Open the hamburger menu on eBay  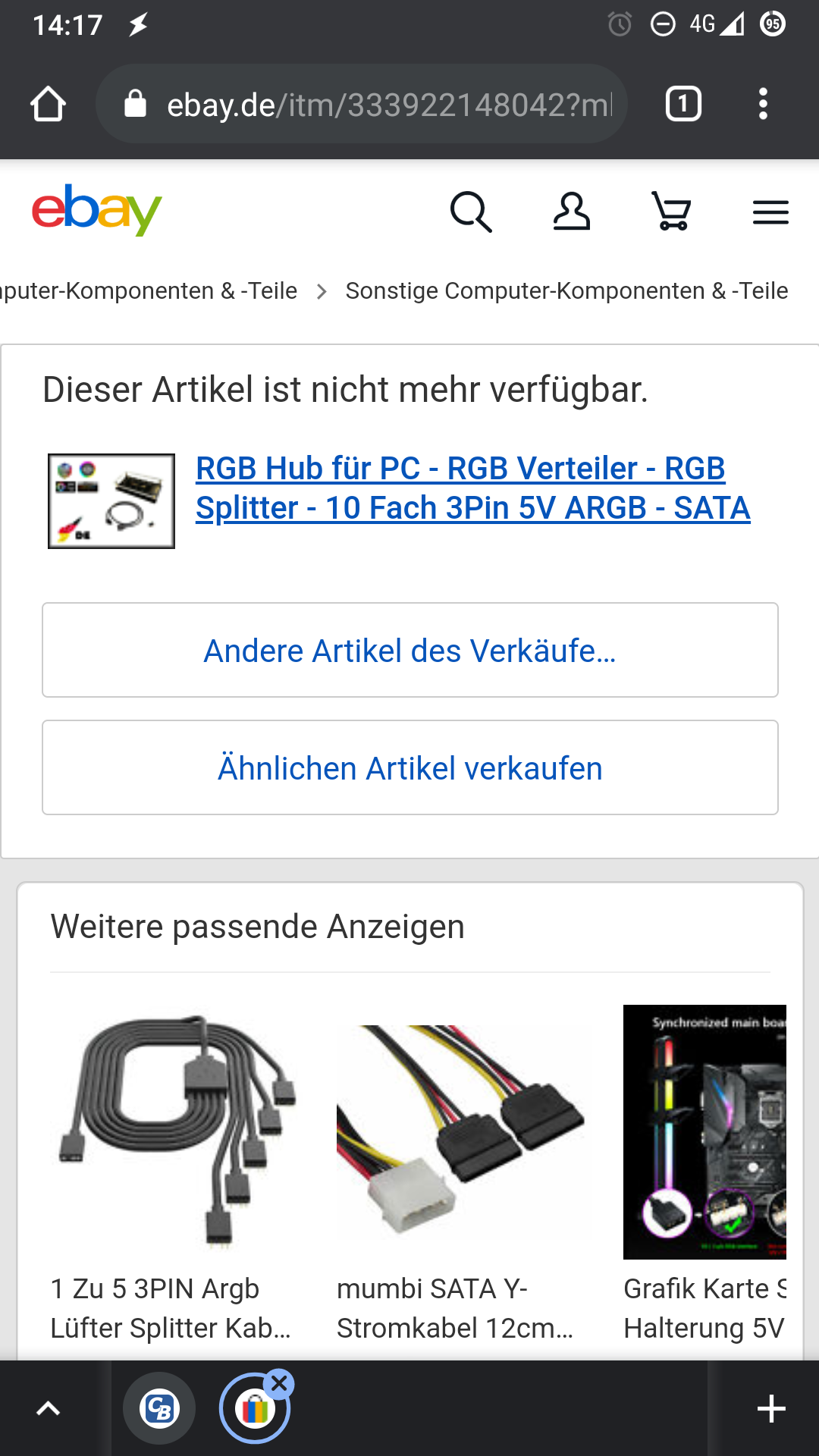[770, 212]
